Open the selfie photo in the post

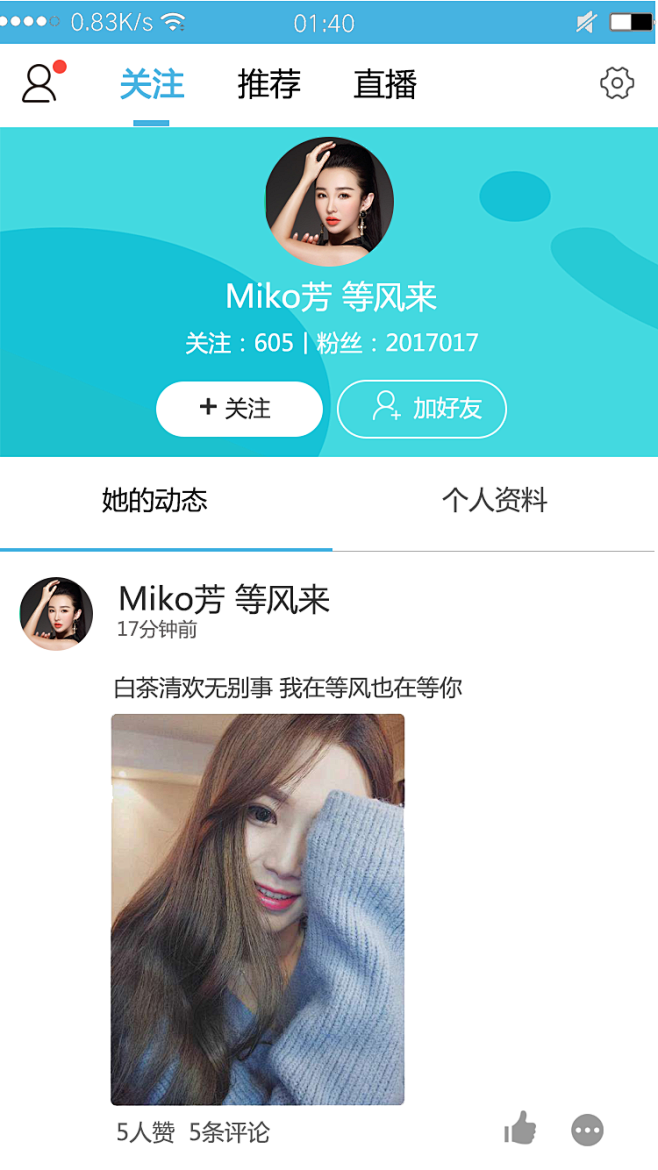[257, 908]
